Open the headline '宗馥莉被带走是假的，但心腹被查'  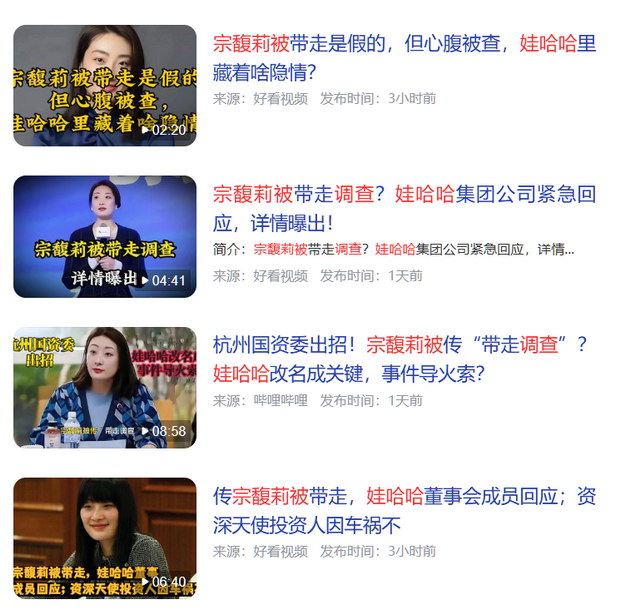(404, 57)
